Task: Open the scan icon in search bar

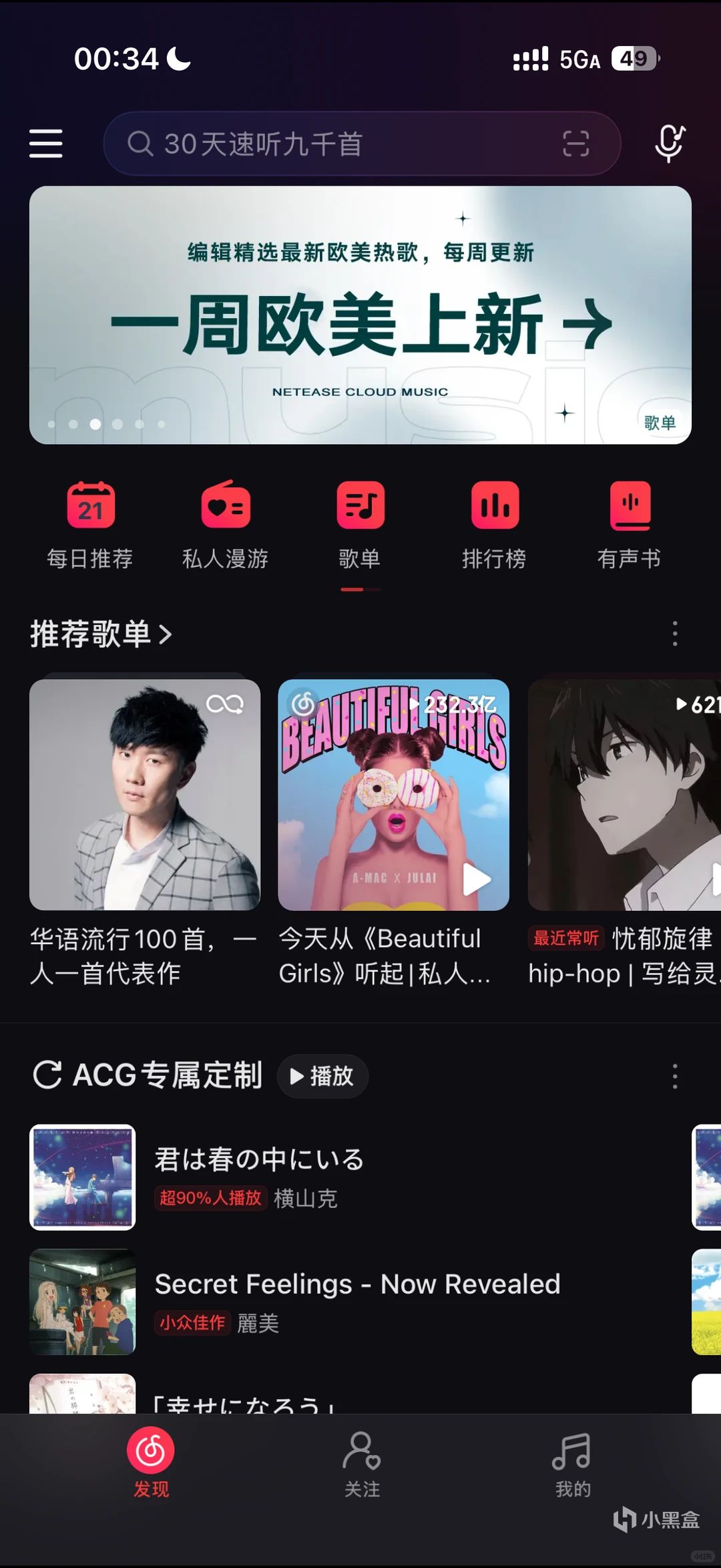Action: 575,144
